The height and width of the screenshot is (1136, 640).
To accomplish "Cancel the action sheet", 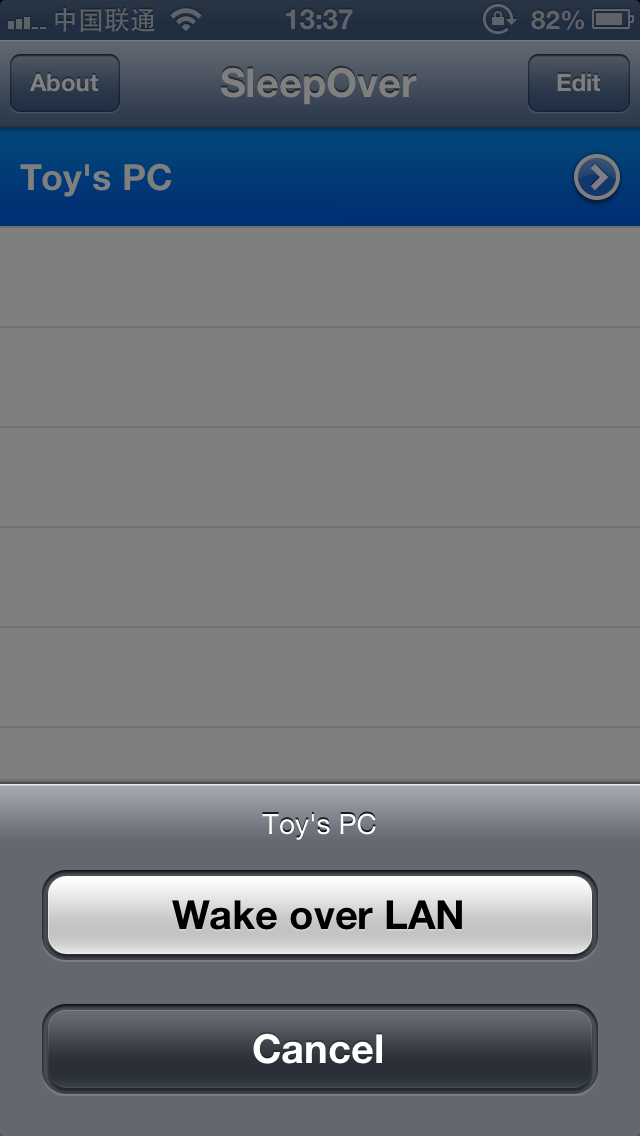I will pyautogui.click(x=320, y=1048).
